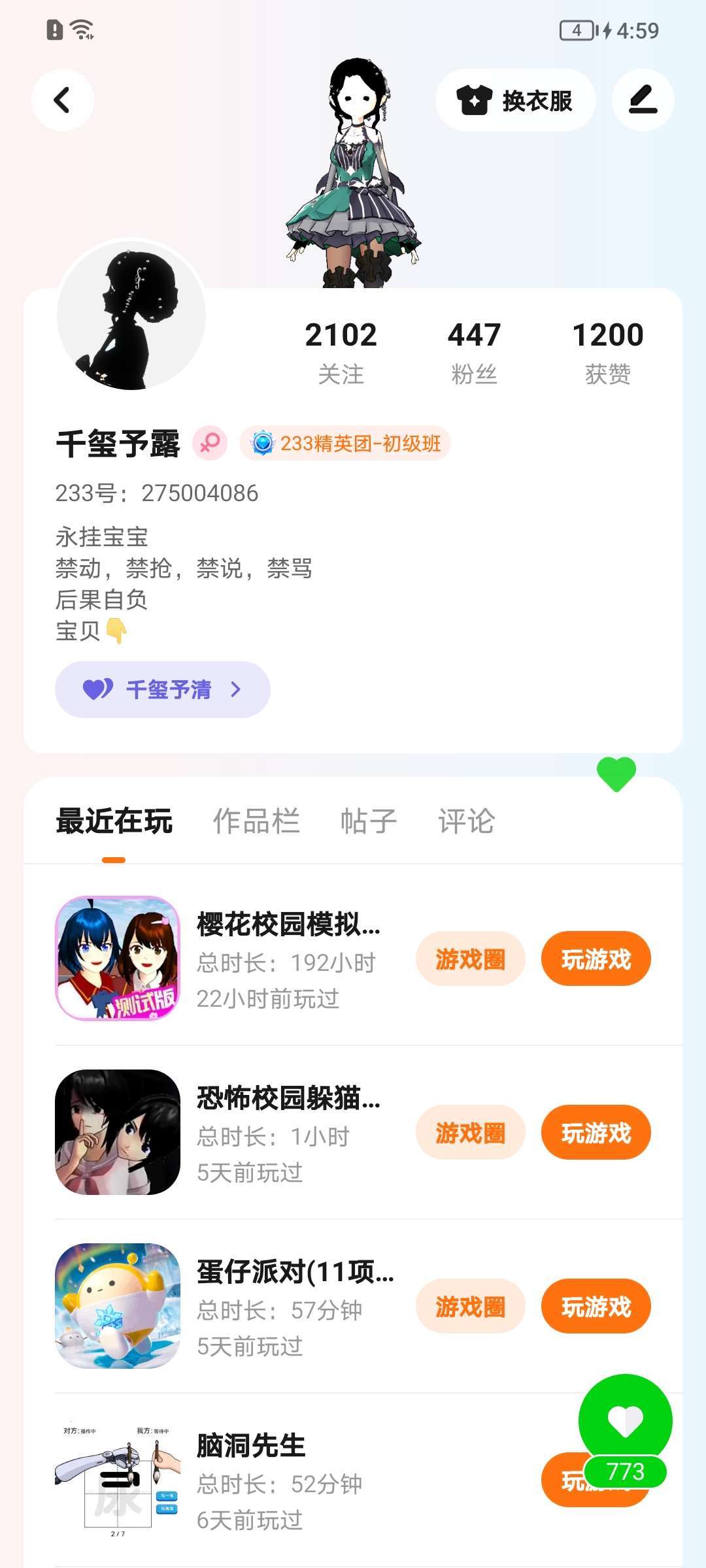
Task: Open the 233精英团-初级班 badge
Action: (x=345, y=444)
